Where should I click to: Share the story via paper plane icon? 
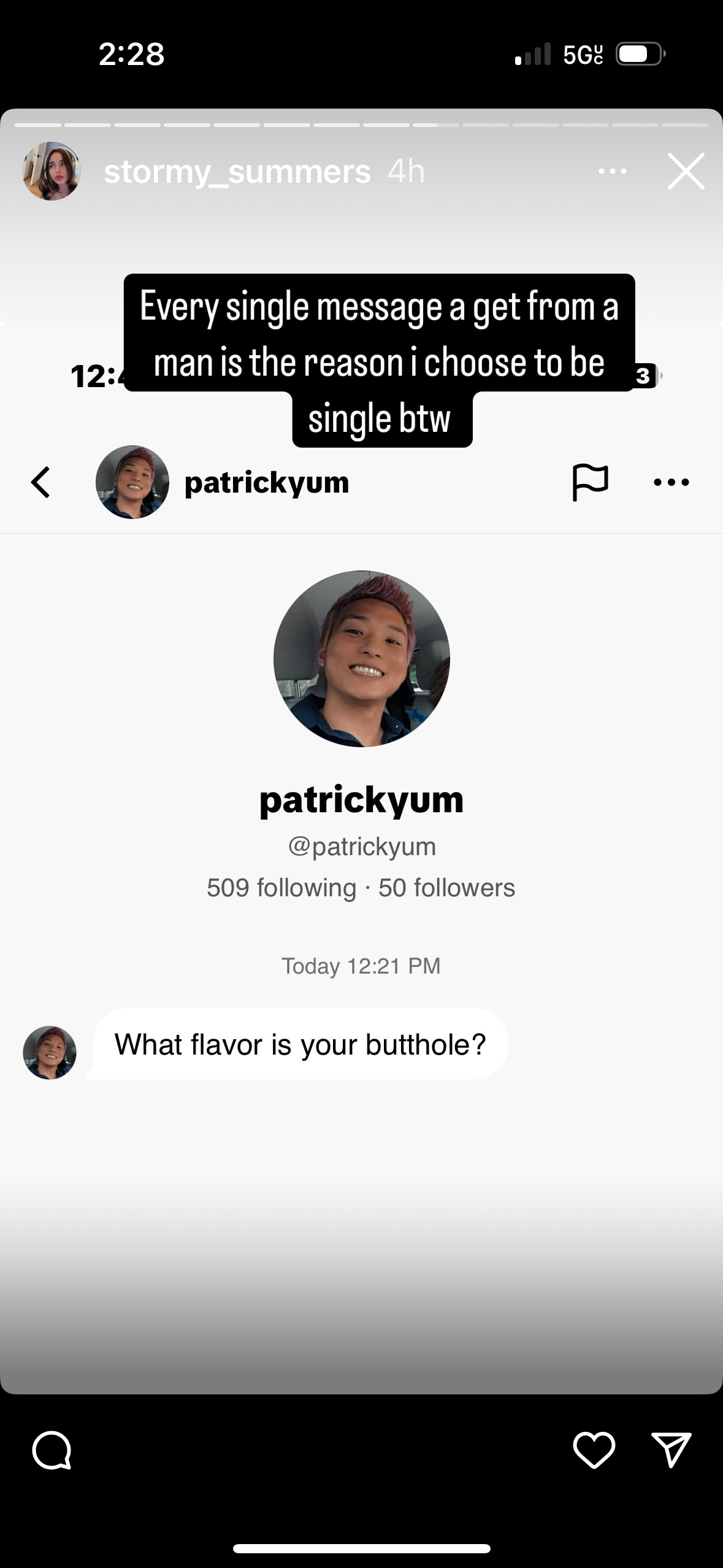[x=671, y=1450]
